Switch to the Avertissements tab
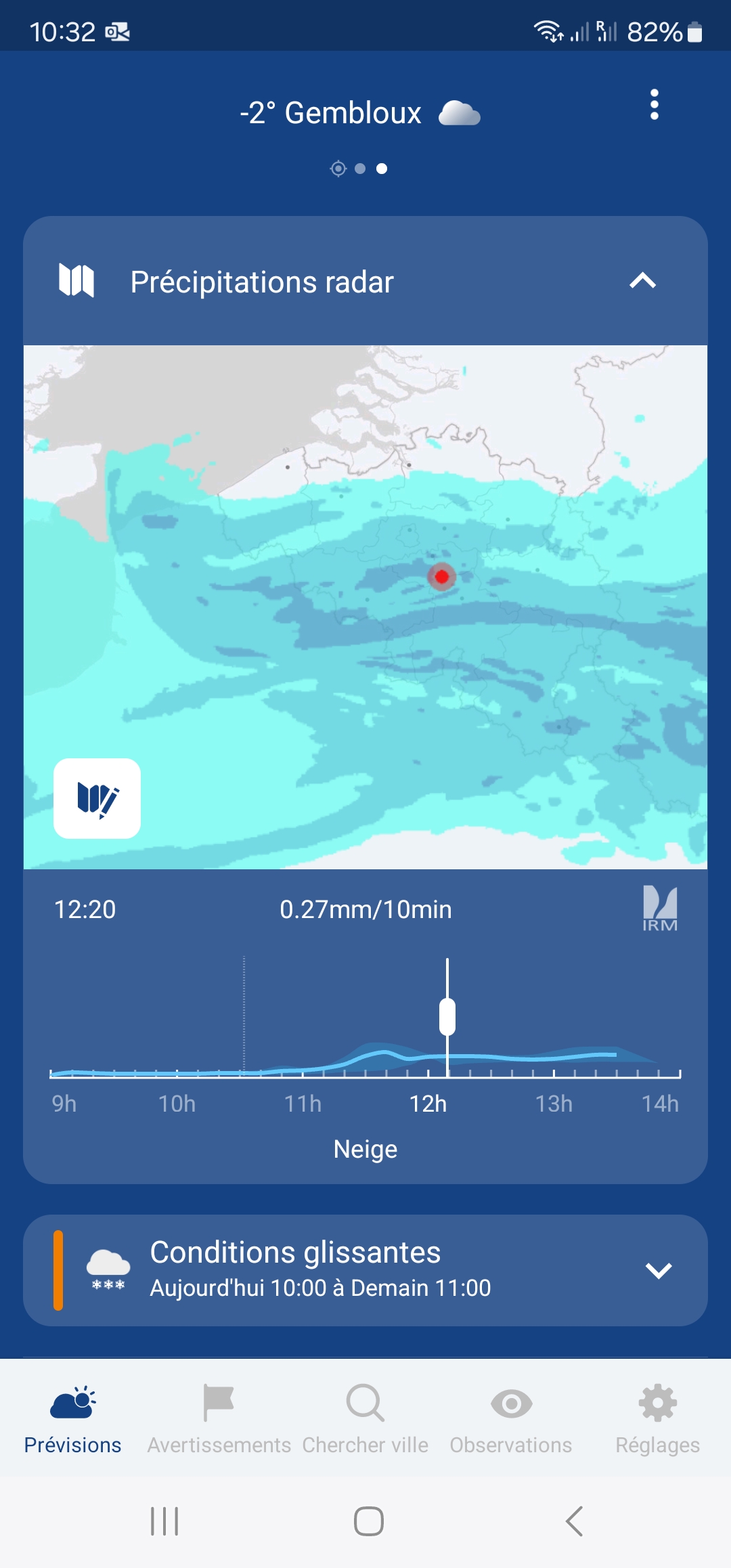Screen dimensions: 731x1568 219,1419
